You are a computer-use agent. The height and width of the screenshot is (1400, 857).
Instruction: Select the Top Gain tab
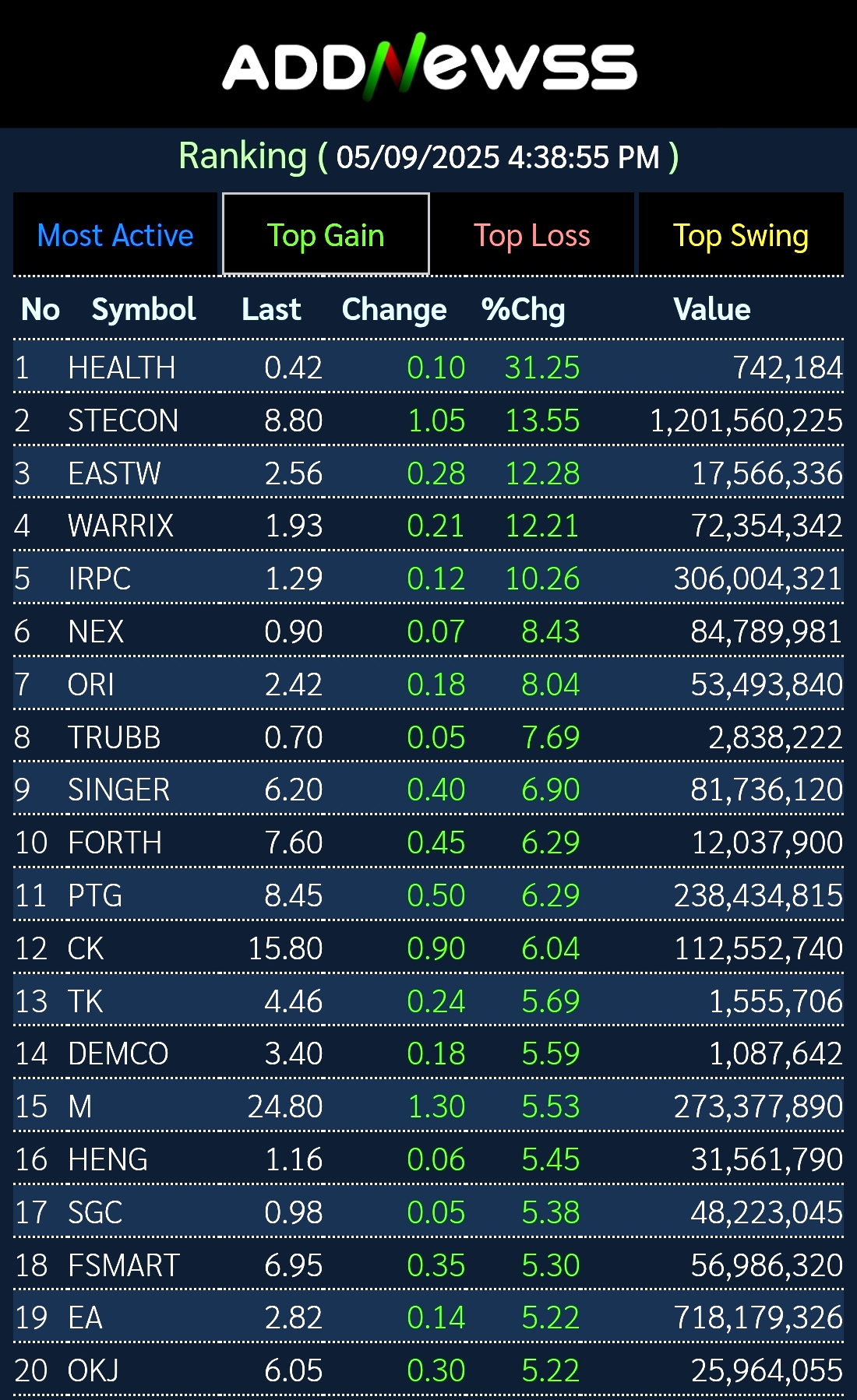(x=326, y=234)
